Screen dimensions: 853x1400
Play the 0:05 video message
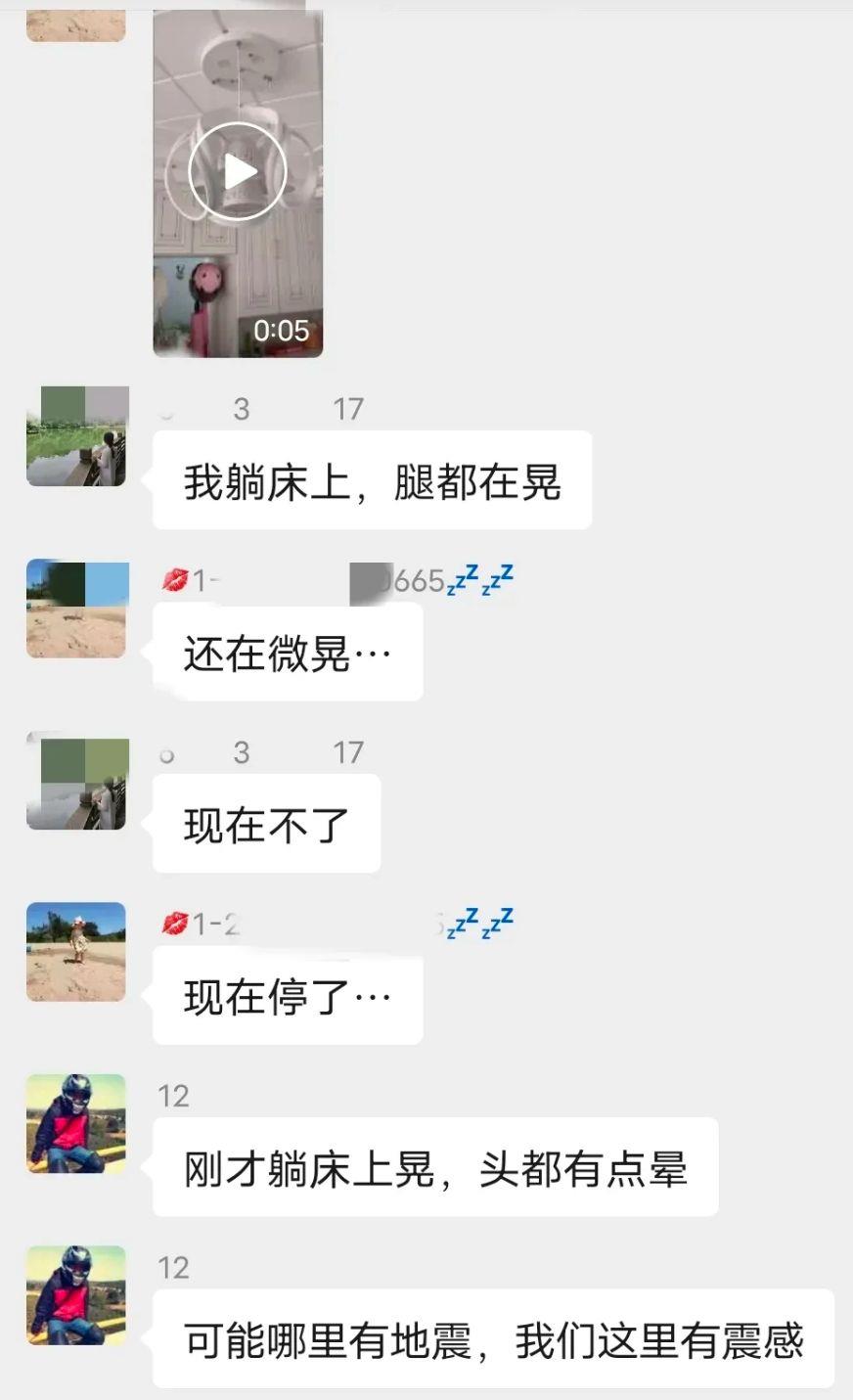pos(238,173)
